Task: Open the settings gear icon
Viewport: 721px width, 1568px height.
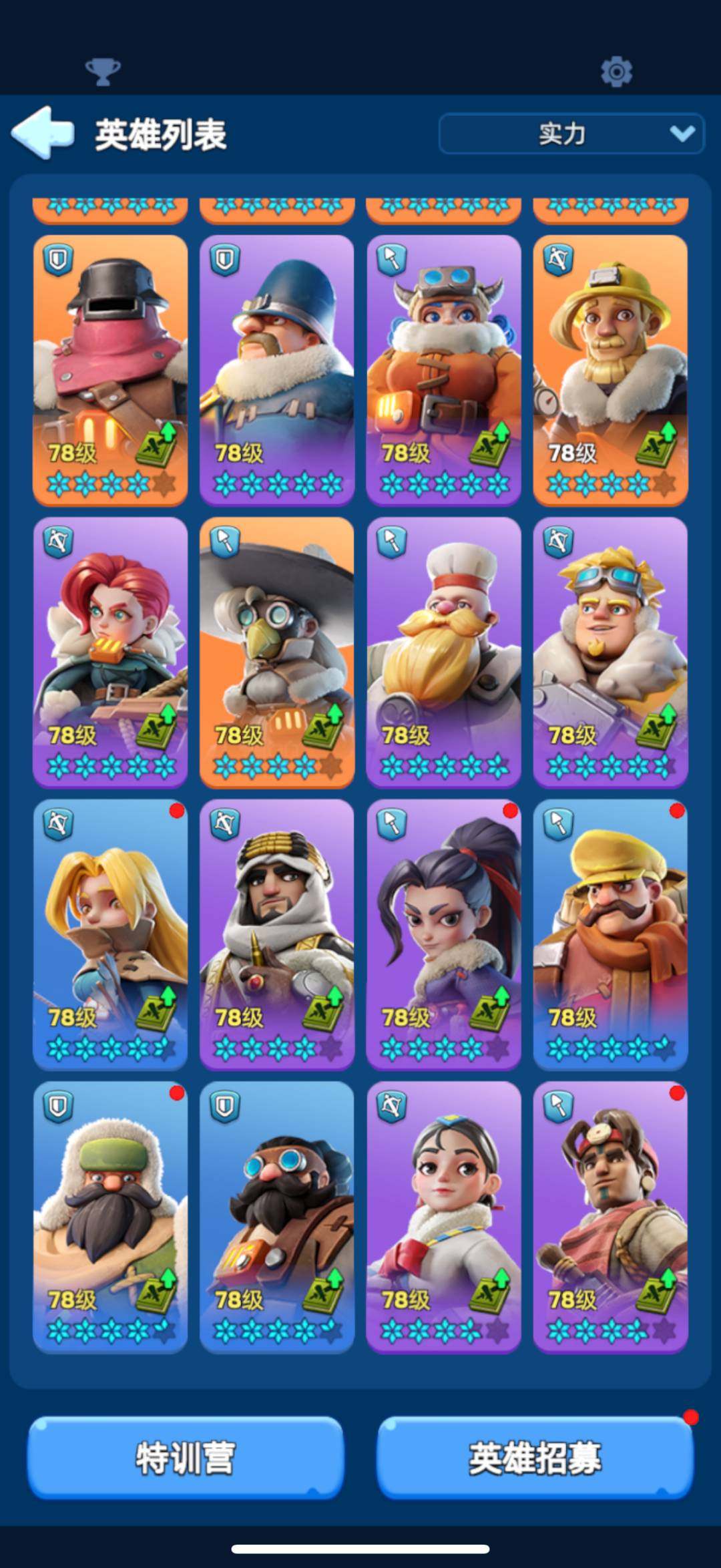Action: [x=616, y=71]
